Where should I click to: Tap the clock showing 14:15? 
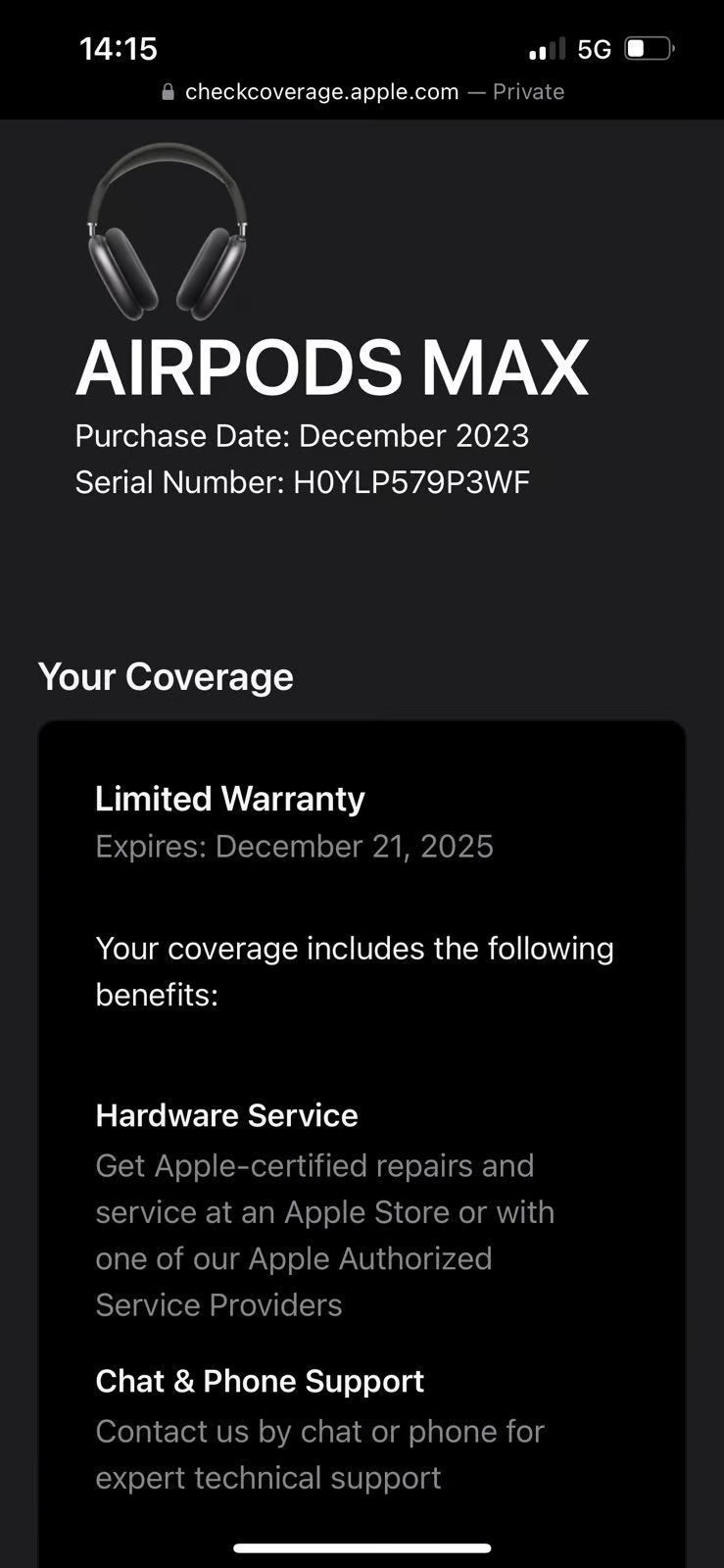pyautogui.click(x=118, y=47)
